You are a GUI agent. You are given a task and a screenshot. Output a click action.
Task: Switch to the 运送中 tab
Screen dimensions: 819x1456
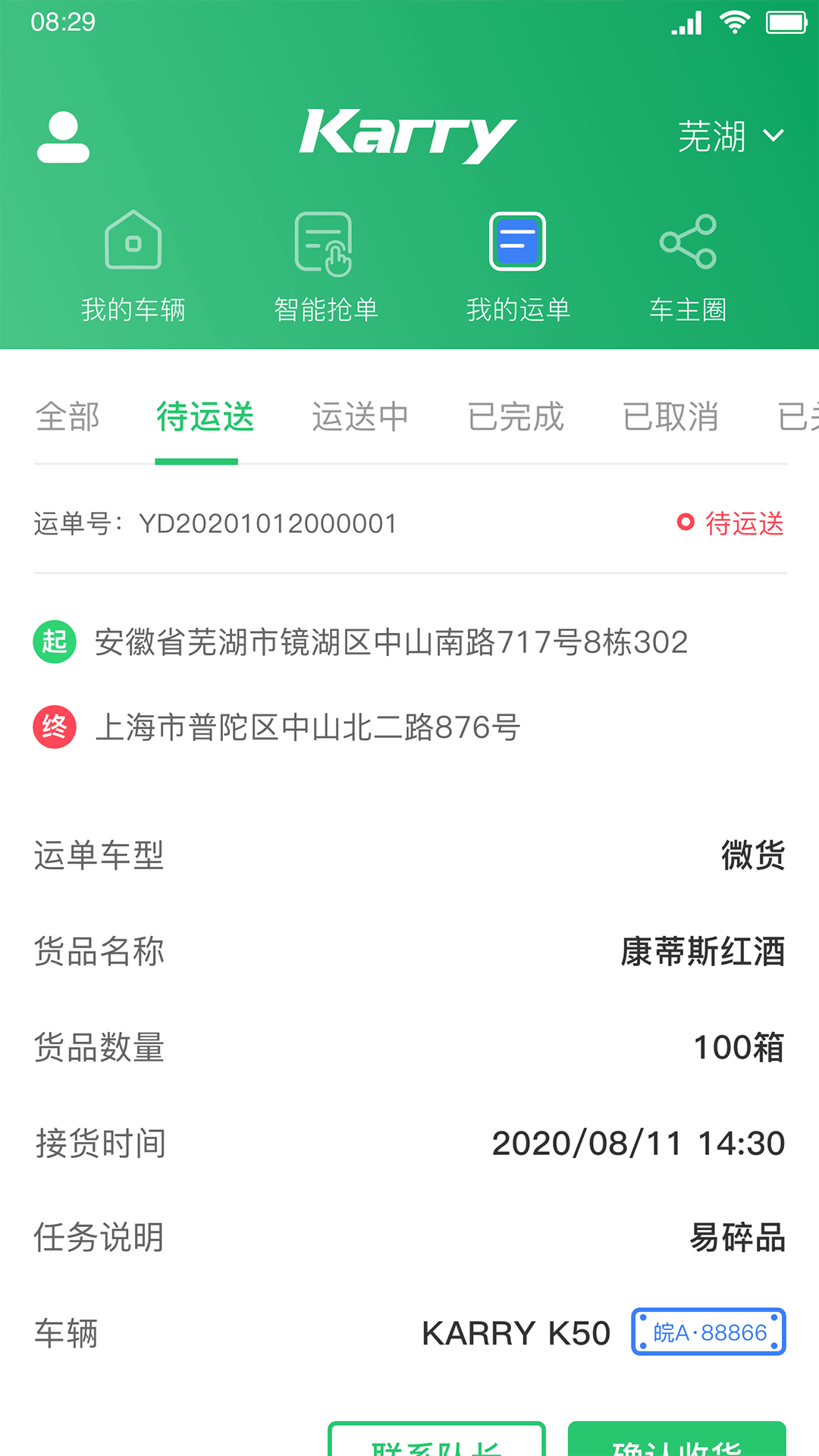360,417
